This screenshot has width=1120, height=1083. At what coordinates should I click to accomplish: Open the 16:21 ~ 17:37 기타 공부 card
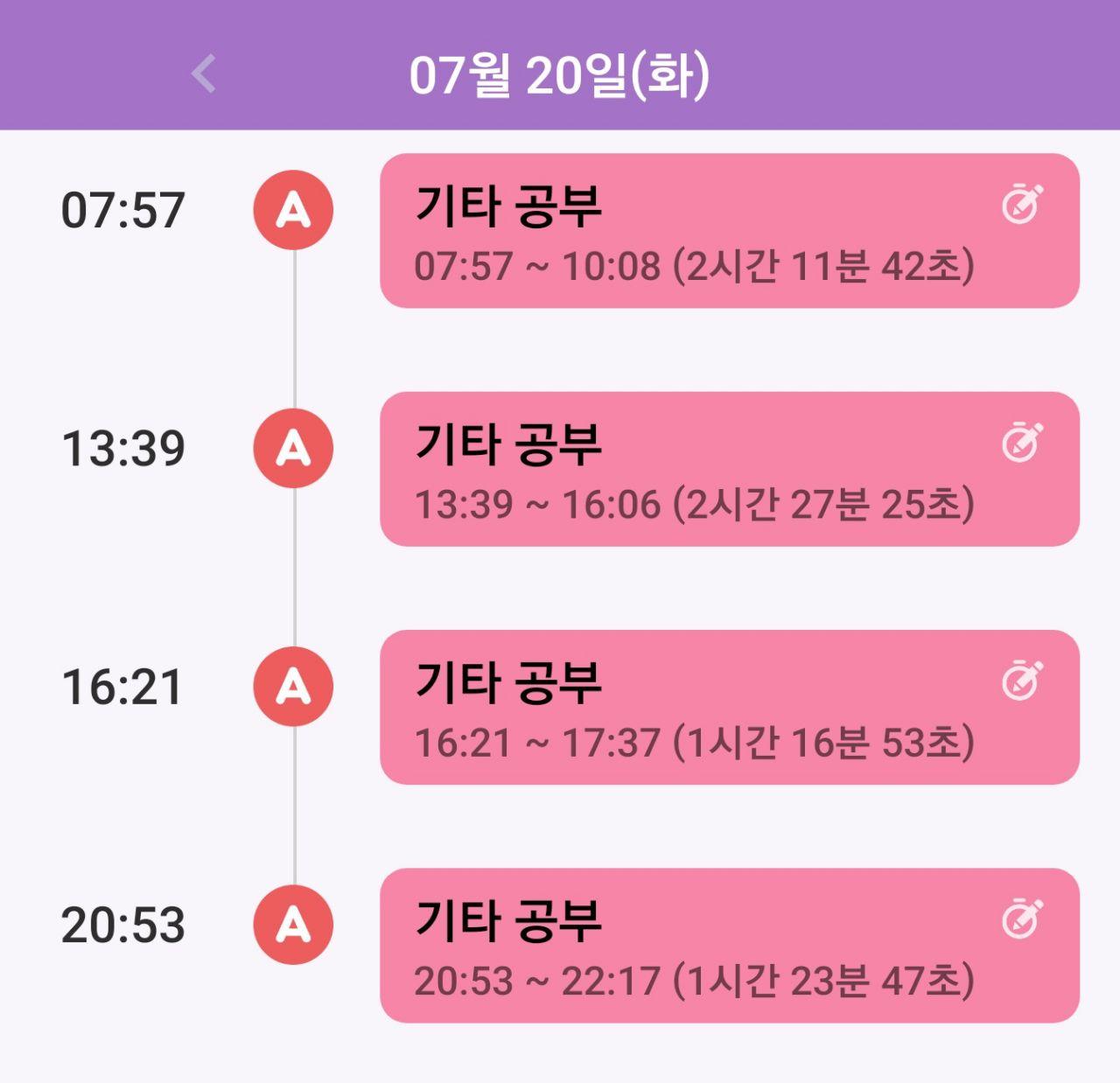(682, 708)
